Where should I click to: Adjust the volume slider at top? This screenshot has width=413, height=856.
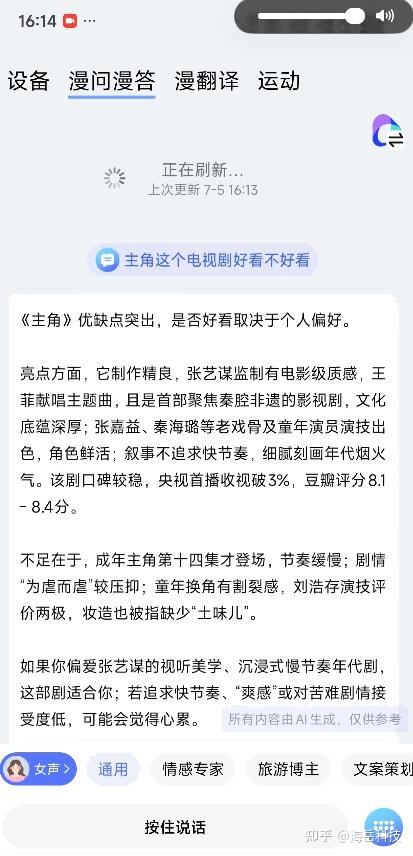pos(312,16)
